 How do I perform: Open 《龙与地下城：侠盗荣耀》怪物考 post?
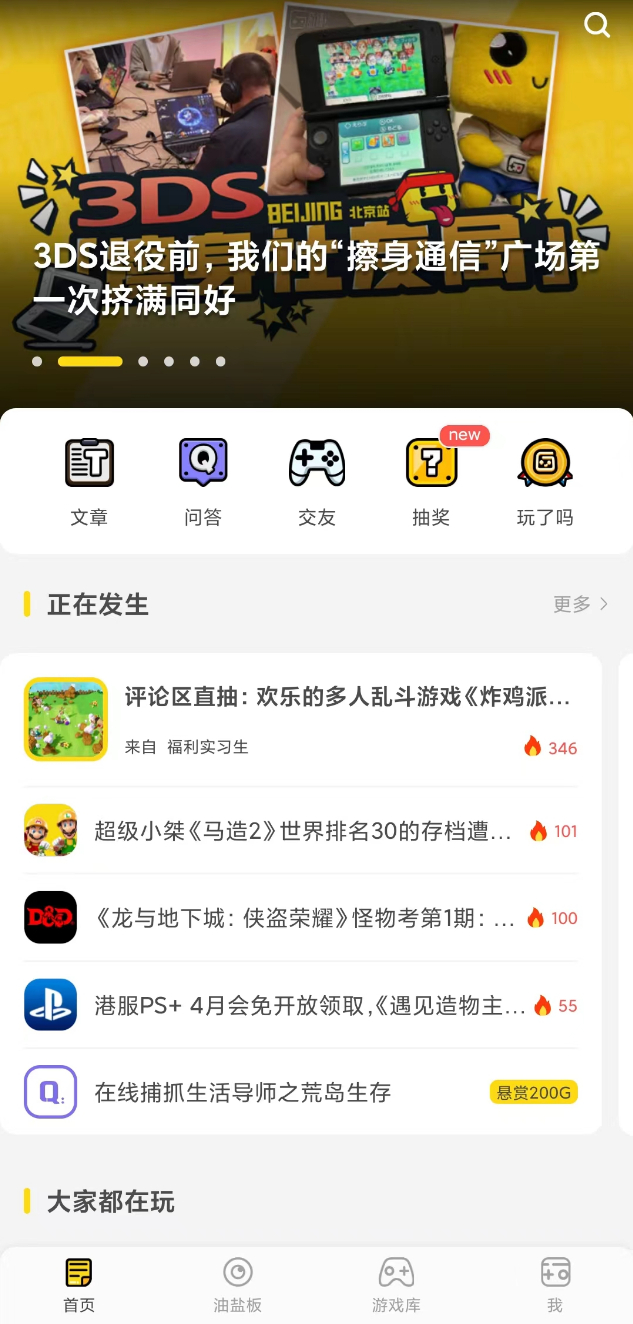tap(304, 918)
